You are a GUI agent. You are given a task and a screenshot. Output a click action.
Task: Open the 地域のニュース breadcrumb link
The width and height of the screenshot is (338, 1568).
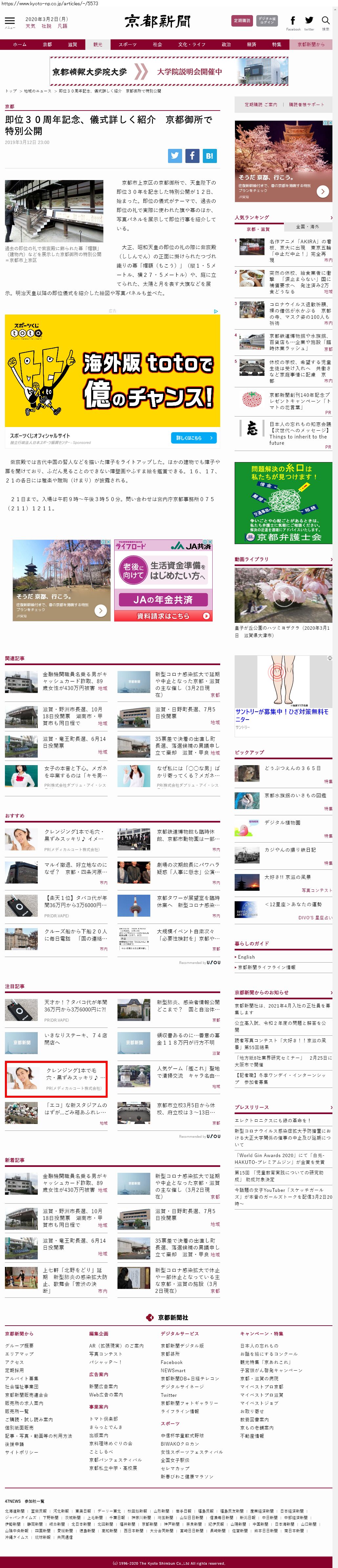[x=38, y=91]
